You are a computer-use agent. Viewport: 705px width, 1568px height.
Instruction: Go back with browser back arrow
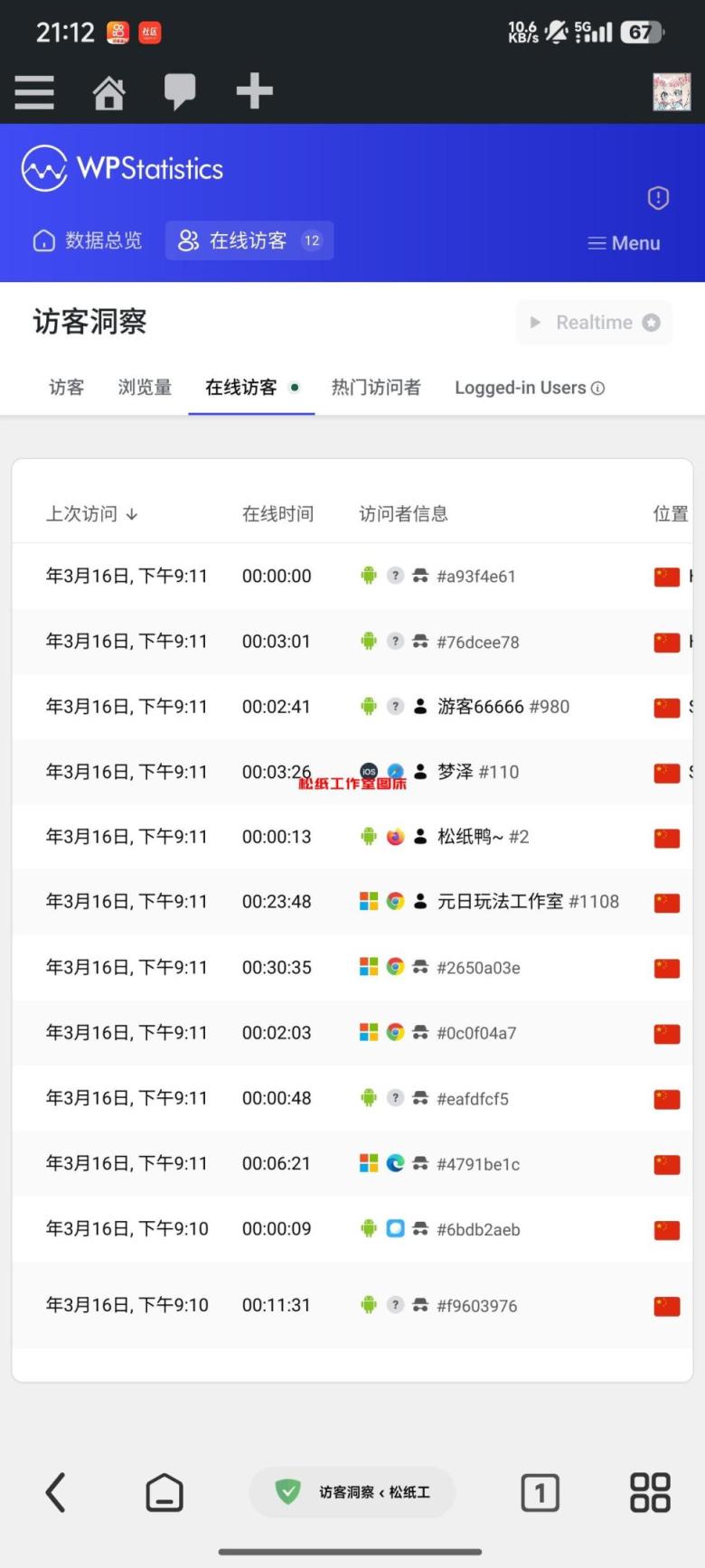(56, 1492)
